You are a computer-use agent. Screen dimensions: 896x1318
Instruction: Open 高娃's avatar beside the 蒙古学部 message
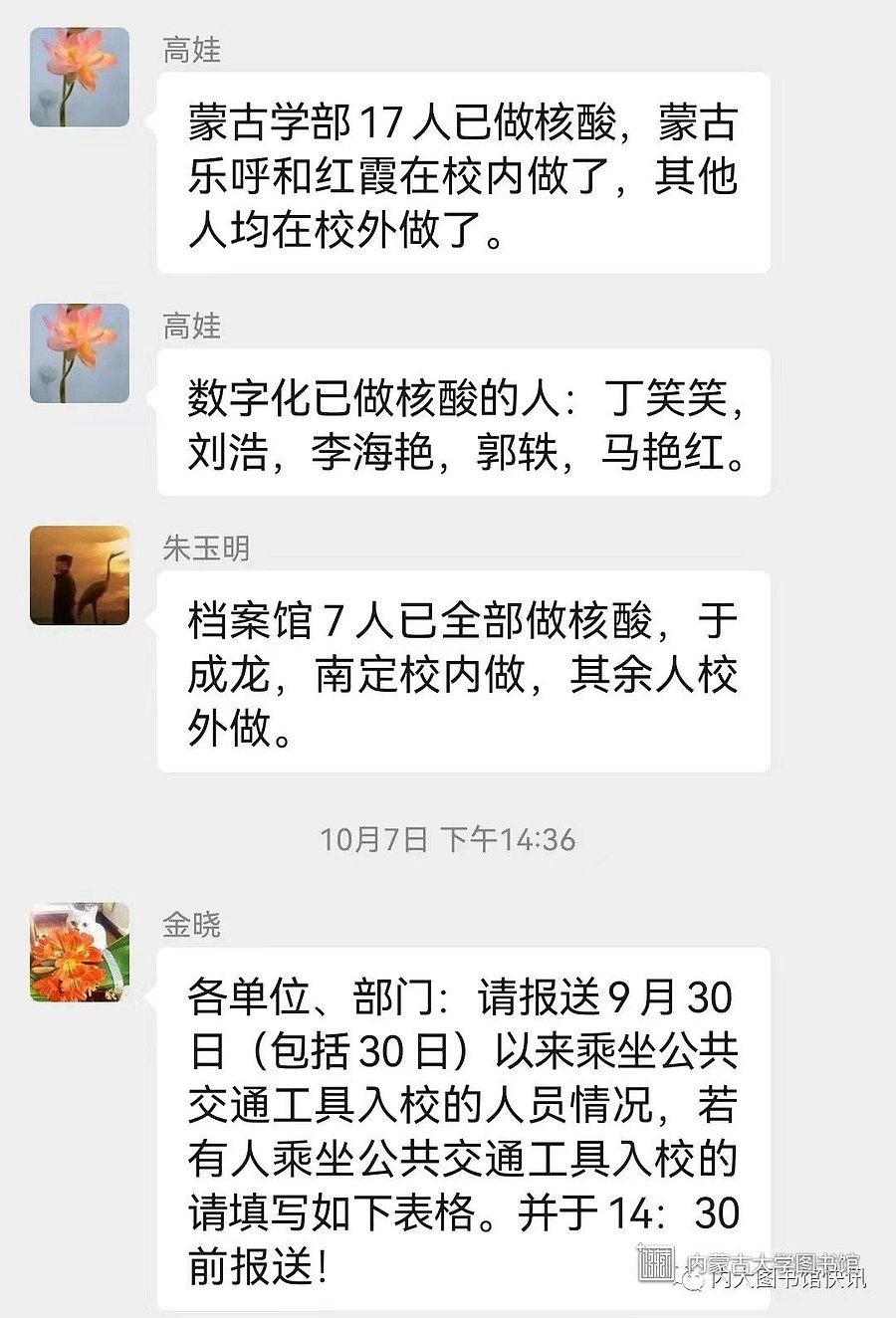pyautogui.click(x=80, y=77)
